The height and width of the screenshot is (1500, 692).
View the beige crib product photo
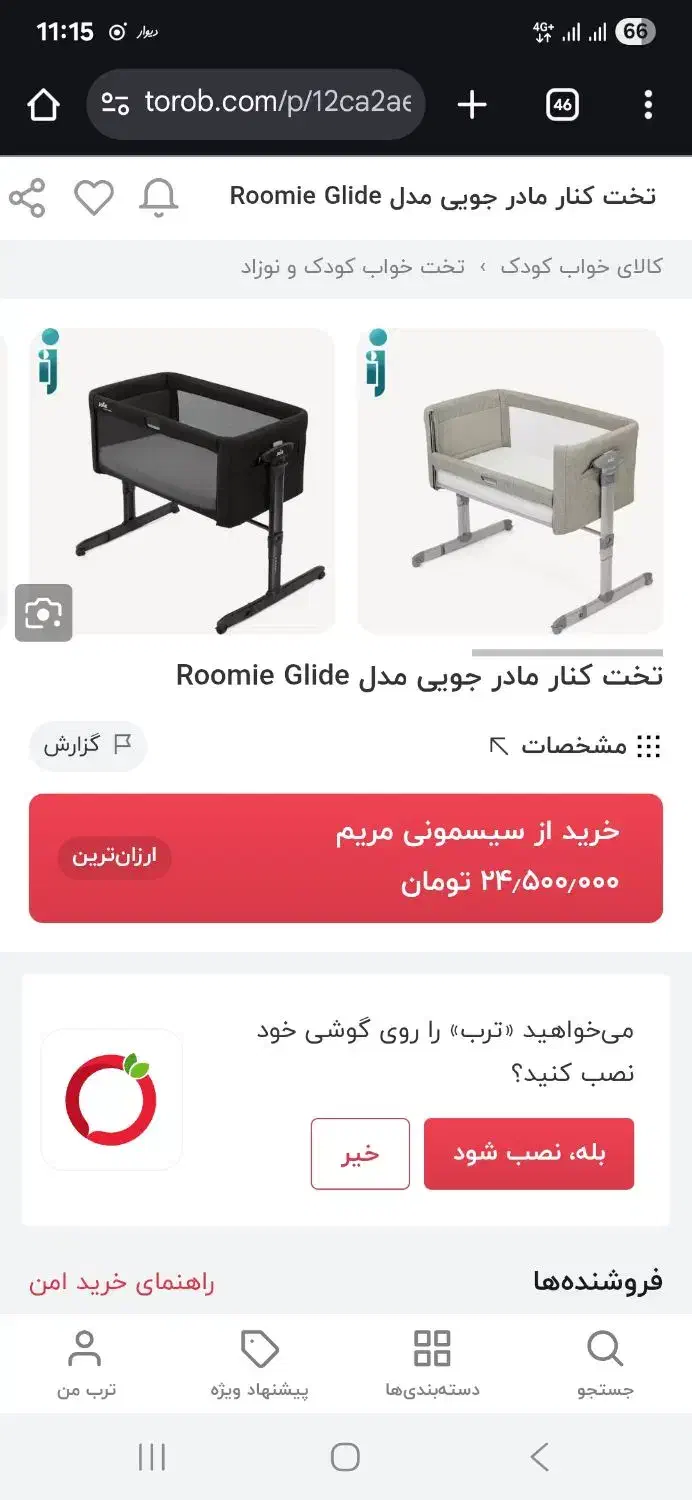point(510,481)
